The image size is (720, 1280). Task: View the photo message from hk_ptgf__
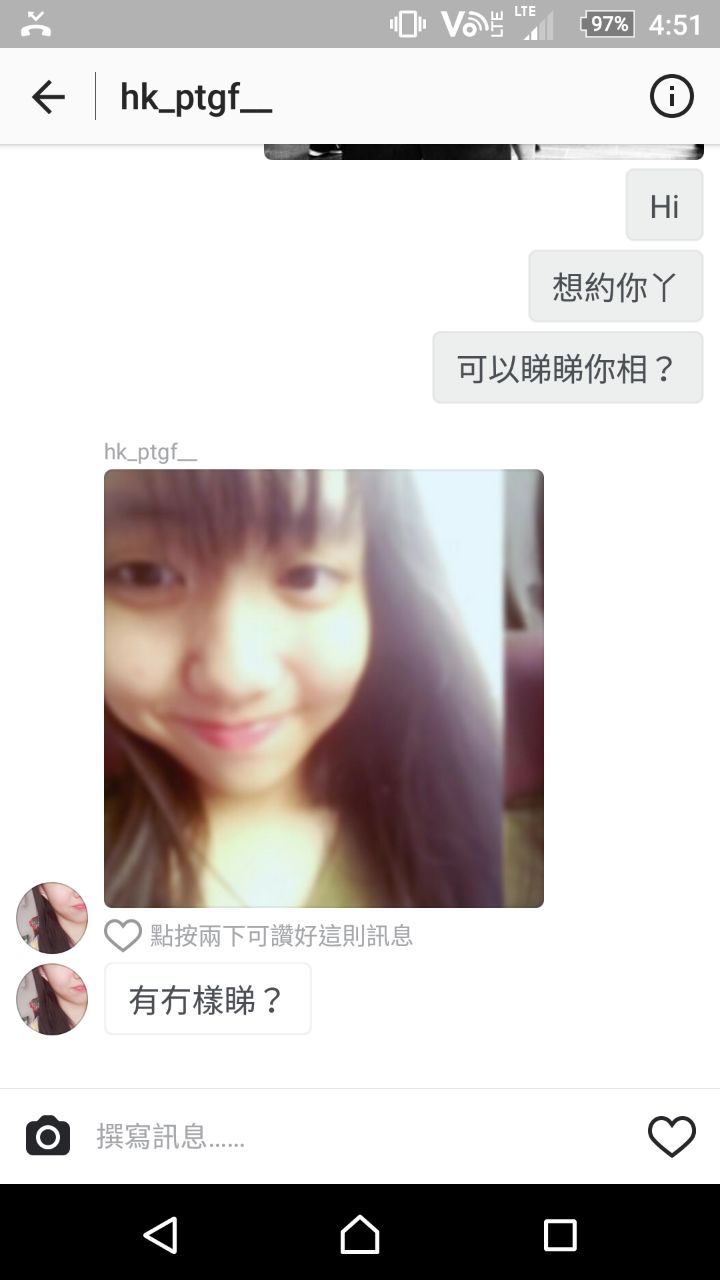coord(323,688)
